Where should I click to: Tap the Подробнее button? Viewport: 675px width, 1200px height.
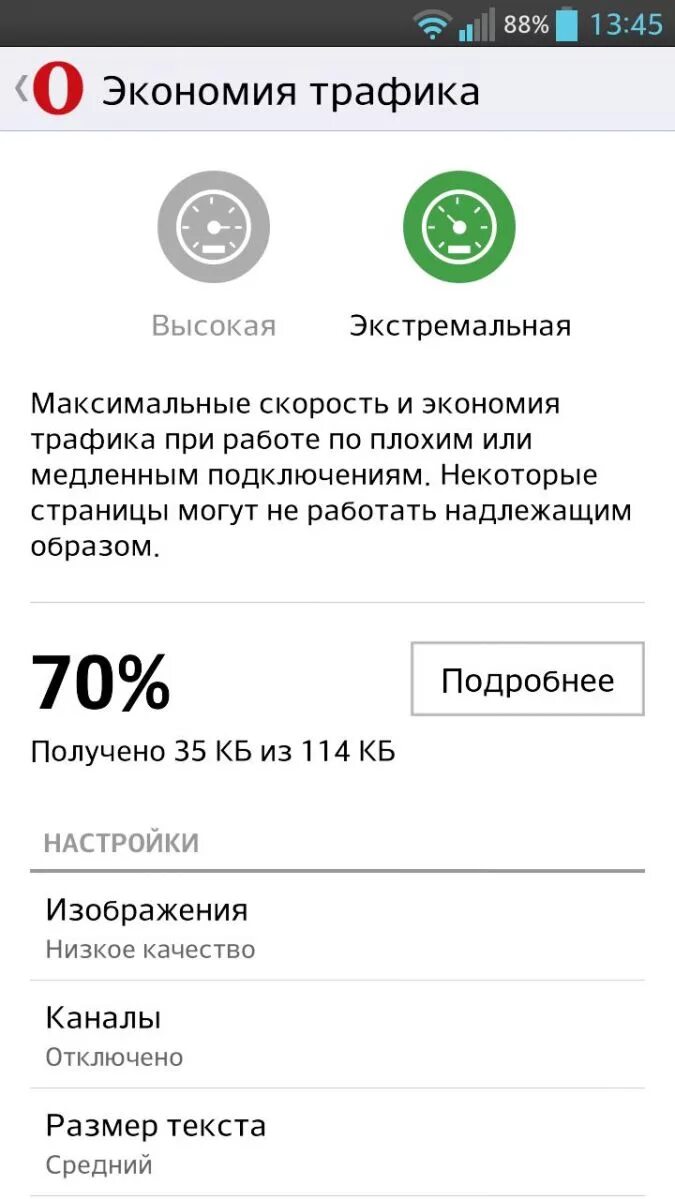tap(527, 679)
